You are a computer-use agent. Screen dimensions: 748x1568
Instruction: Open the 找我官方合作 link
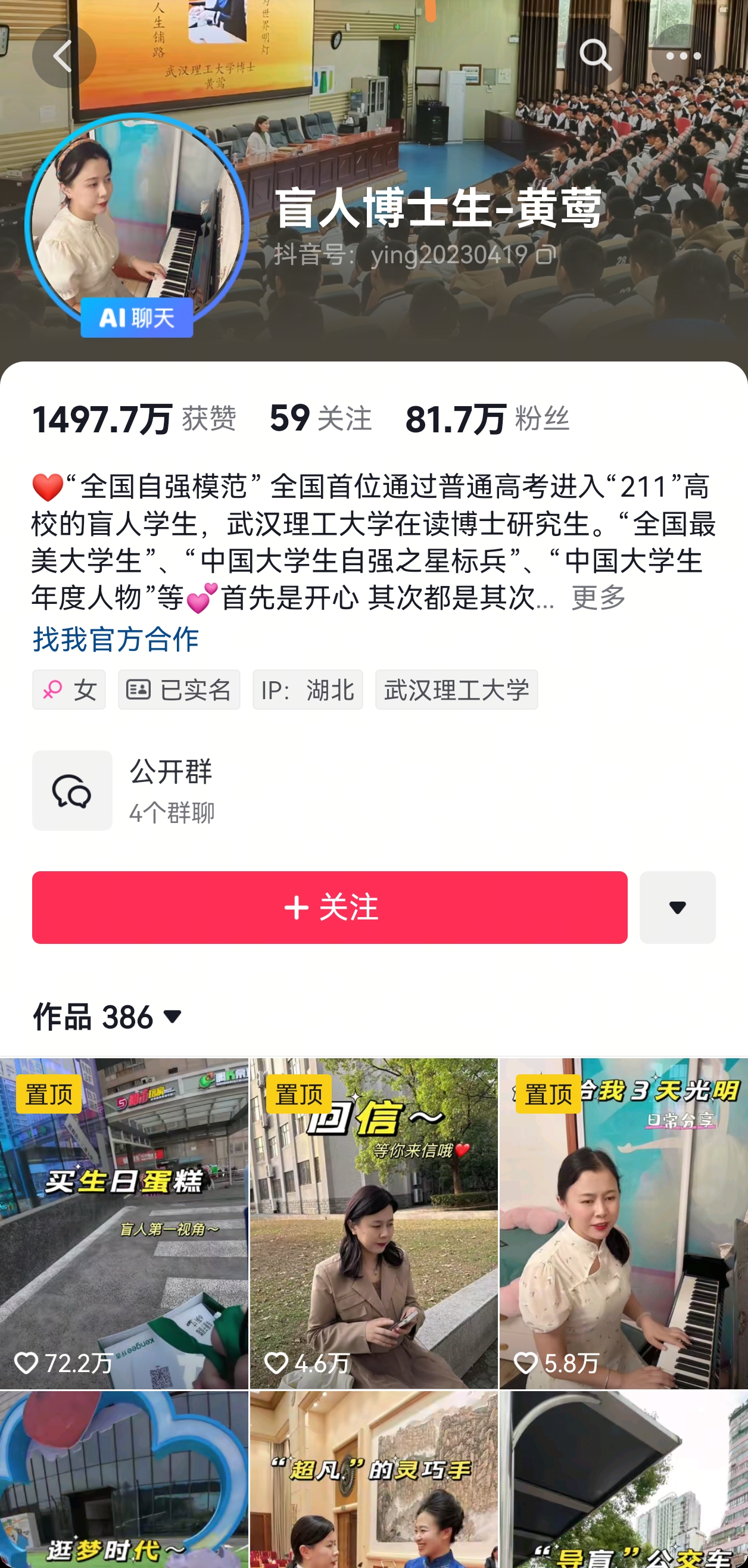(x=116, y=639)
